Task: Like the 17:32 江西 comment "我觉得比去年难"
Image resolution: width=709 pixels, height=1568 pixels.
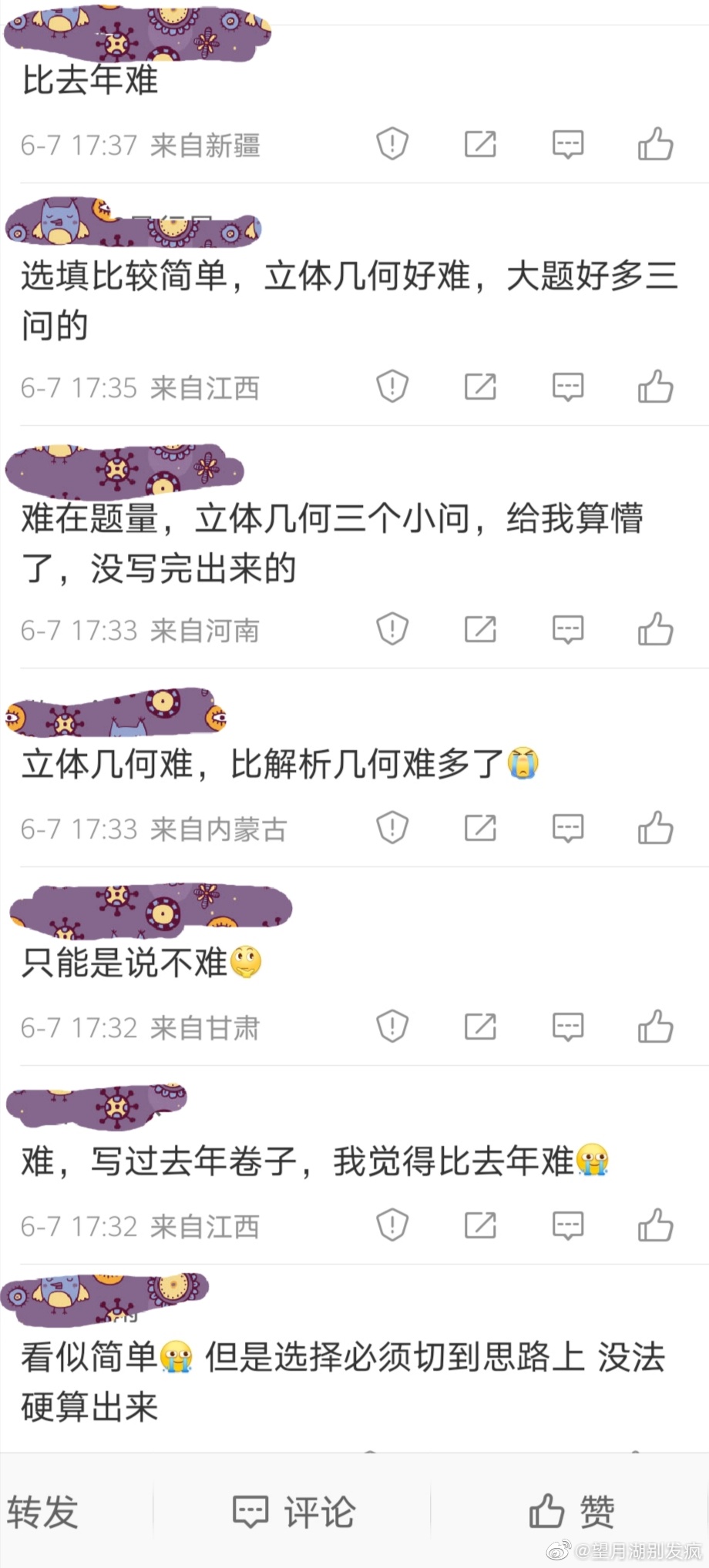Action: [656, 1225]
